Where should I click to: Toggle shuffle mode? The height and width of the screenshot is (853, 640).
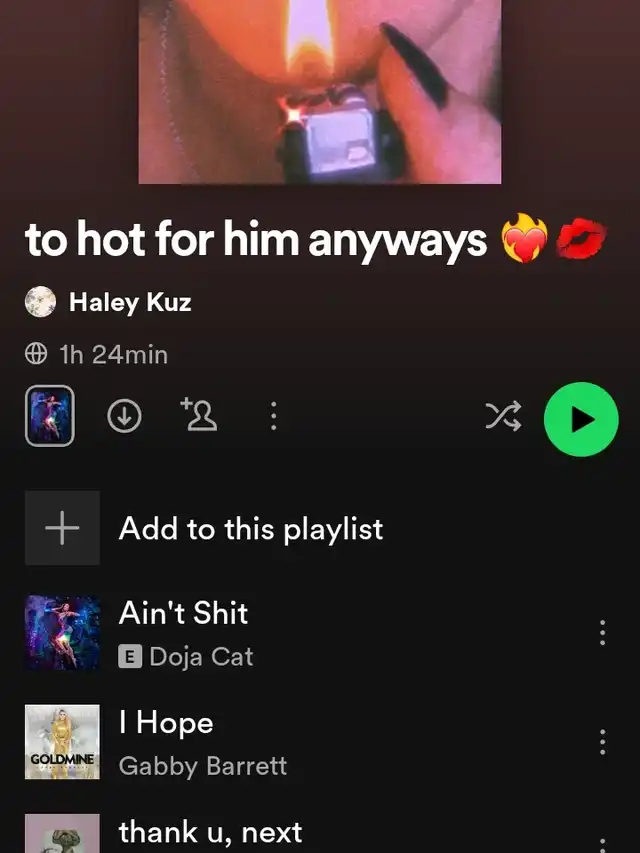503,419
